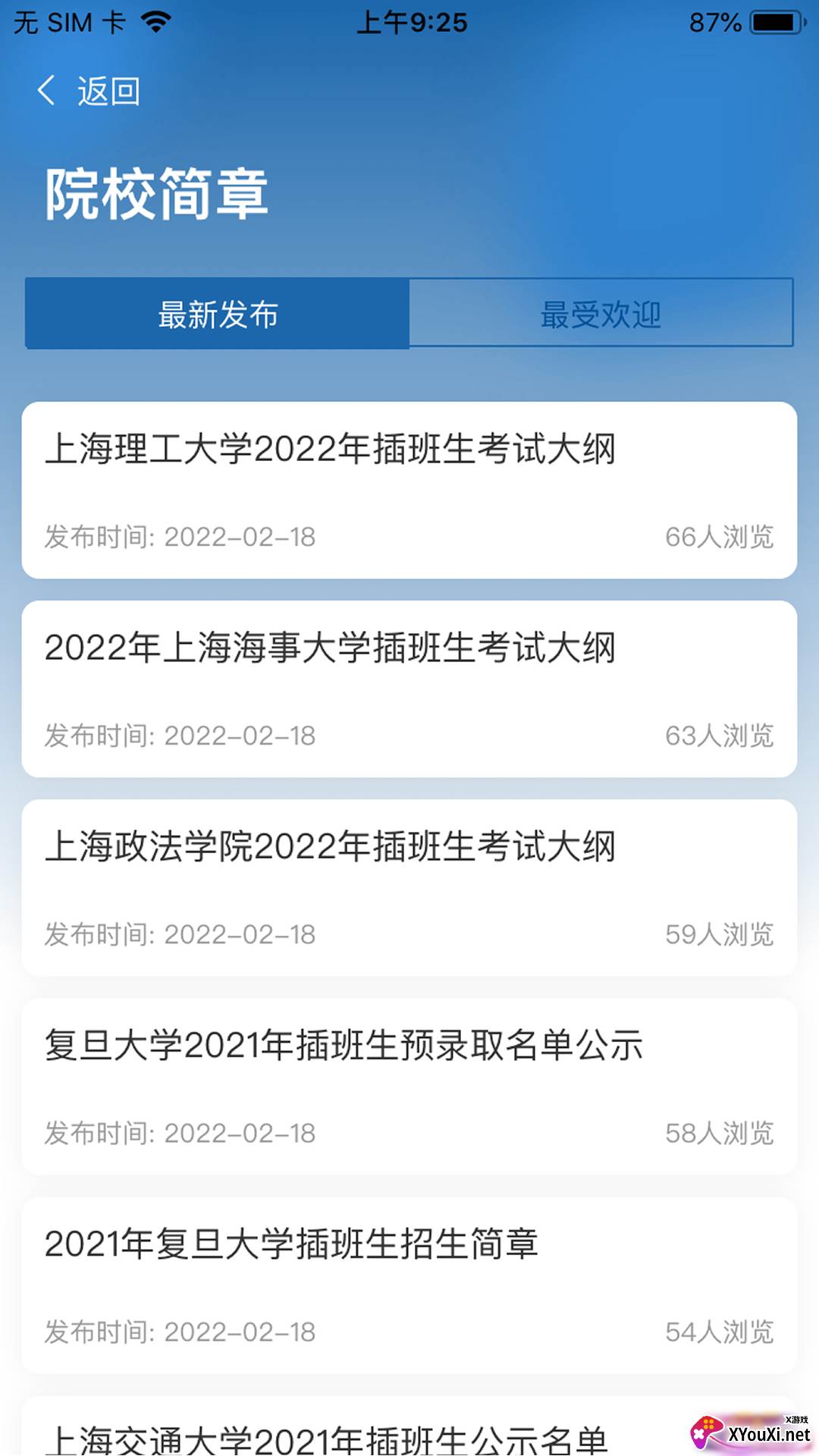View 2021年复旦大学插班生招生简章

409,1285
